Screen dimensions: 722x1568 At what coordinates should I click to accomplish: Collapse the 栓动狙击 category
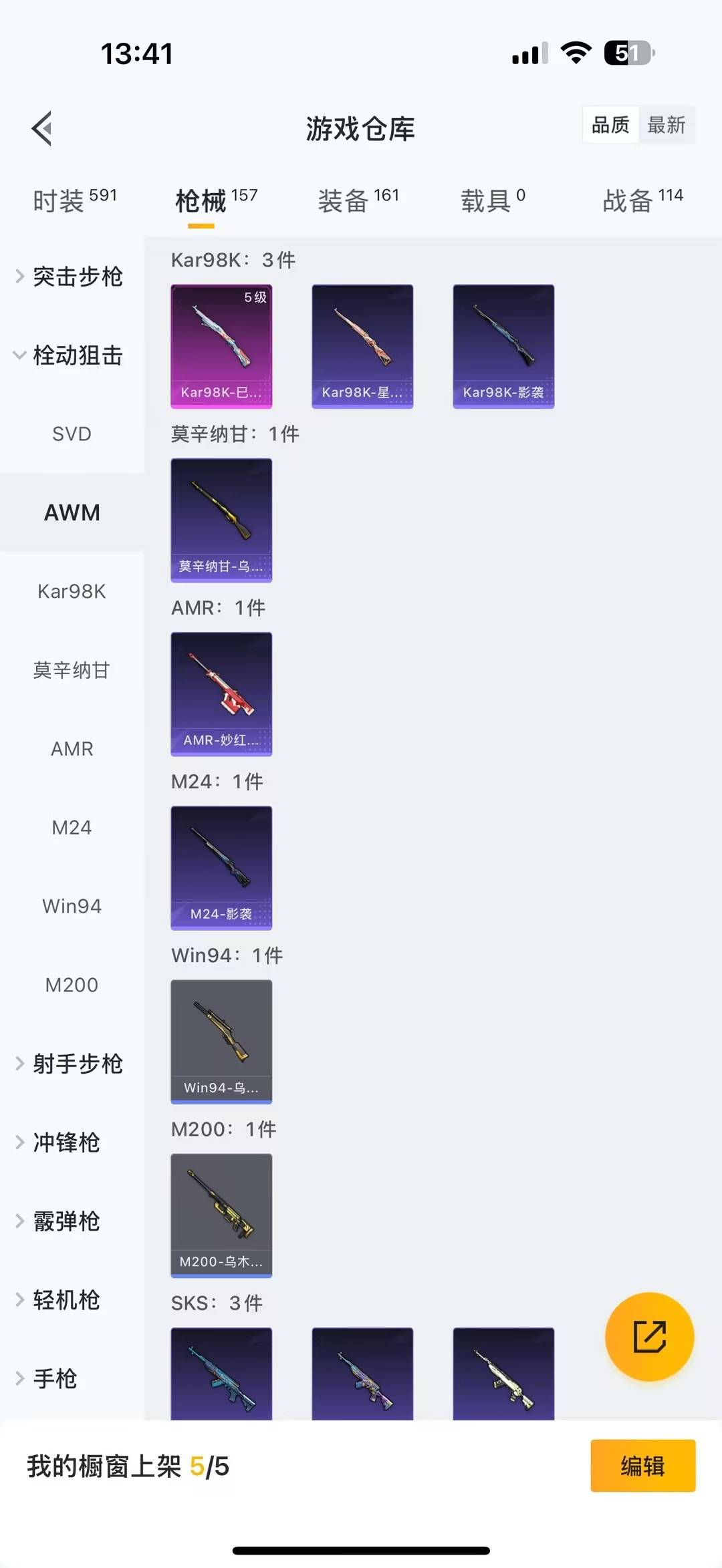pyautogui.click(x=75, y=356)
